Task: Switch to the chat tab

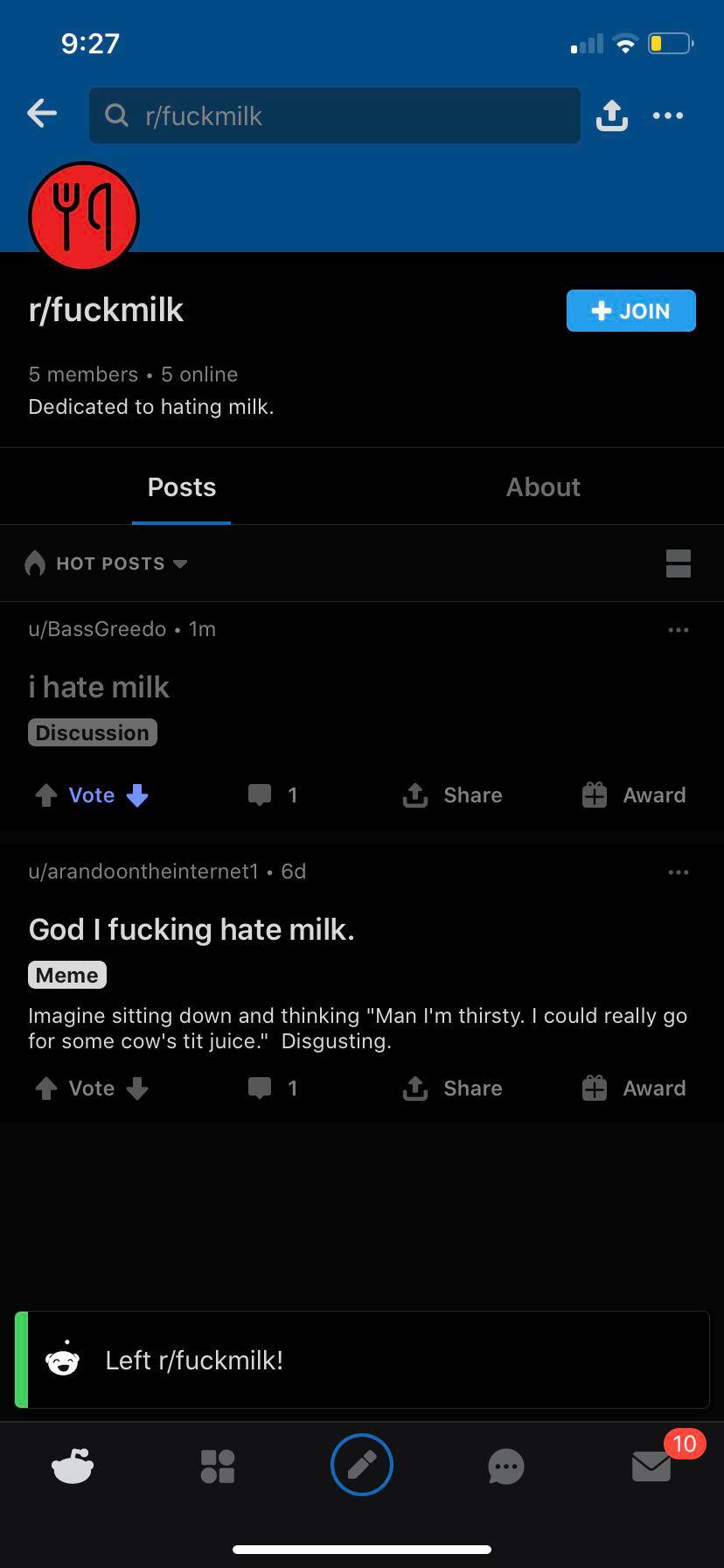Action: (x=506, y=1466)
